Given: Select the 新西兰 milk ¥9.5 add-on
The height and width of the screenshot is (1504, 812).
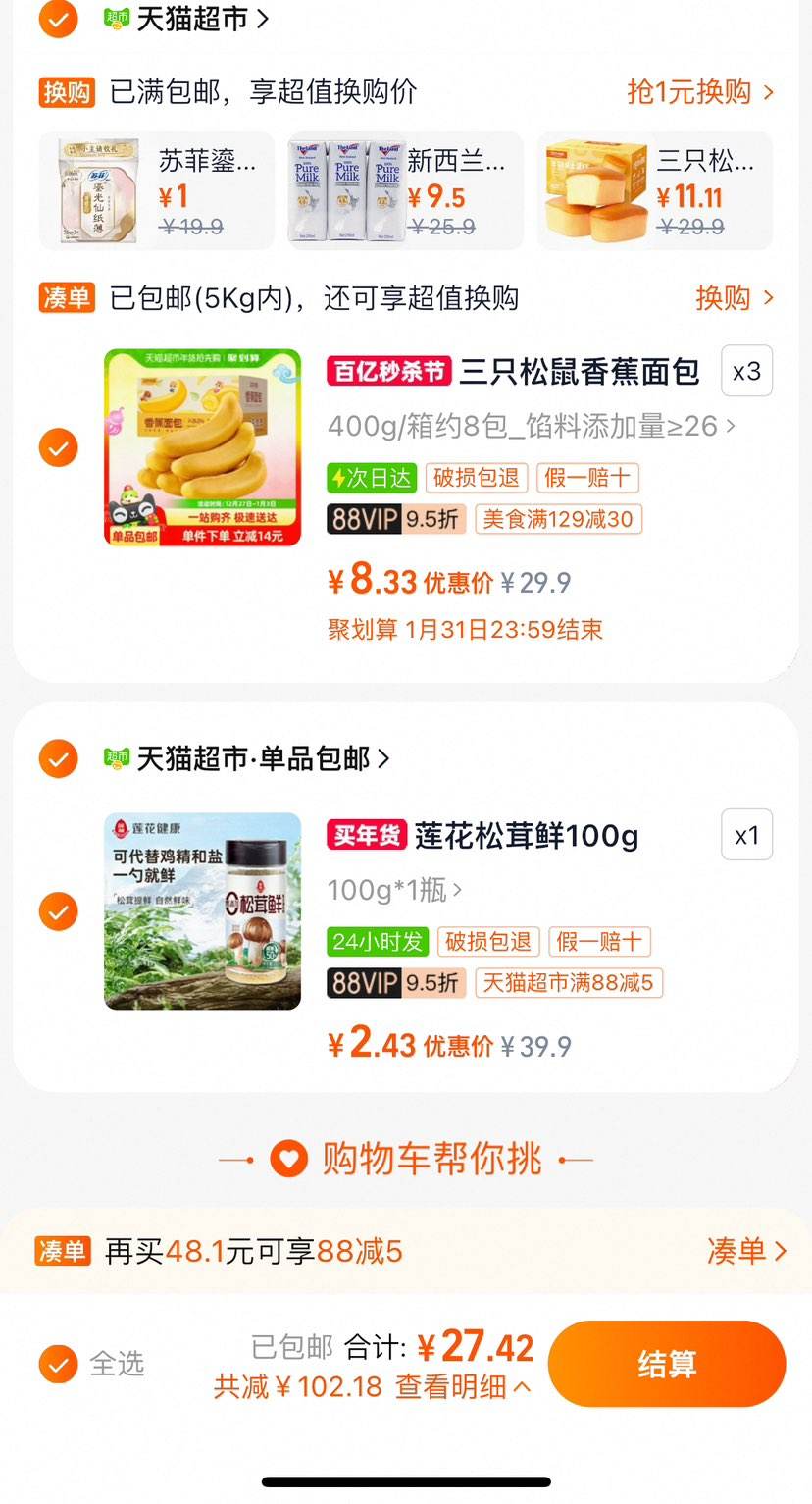Looking at the screenshot, I should pyautogui.click(x=405, y=191).
